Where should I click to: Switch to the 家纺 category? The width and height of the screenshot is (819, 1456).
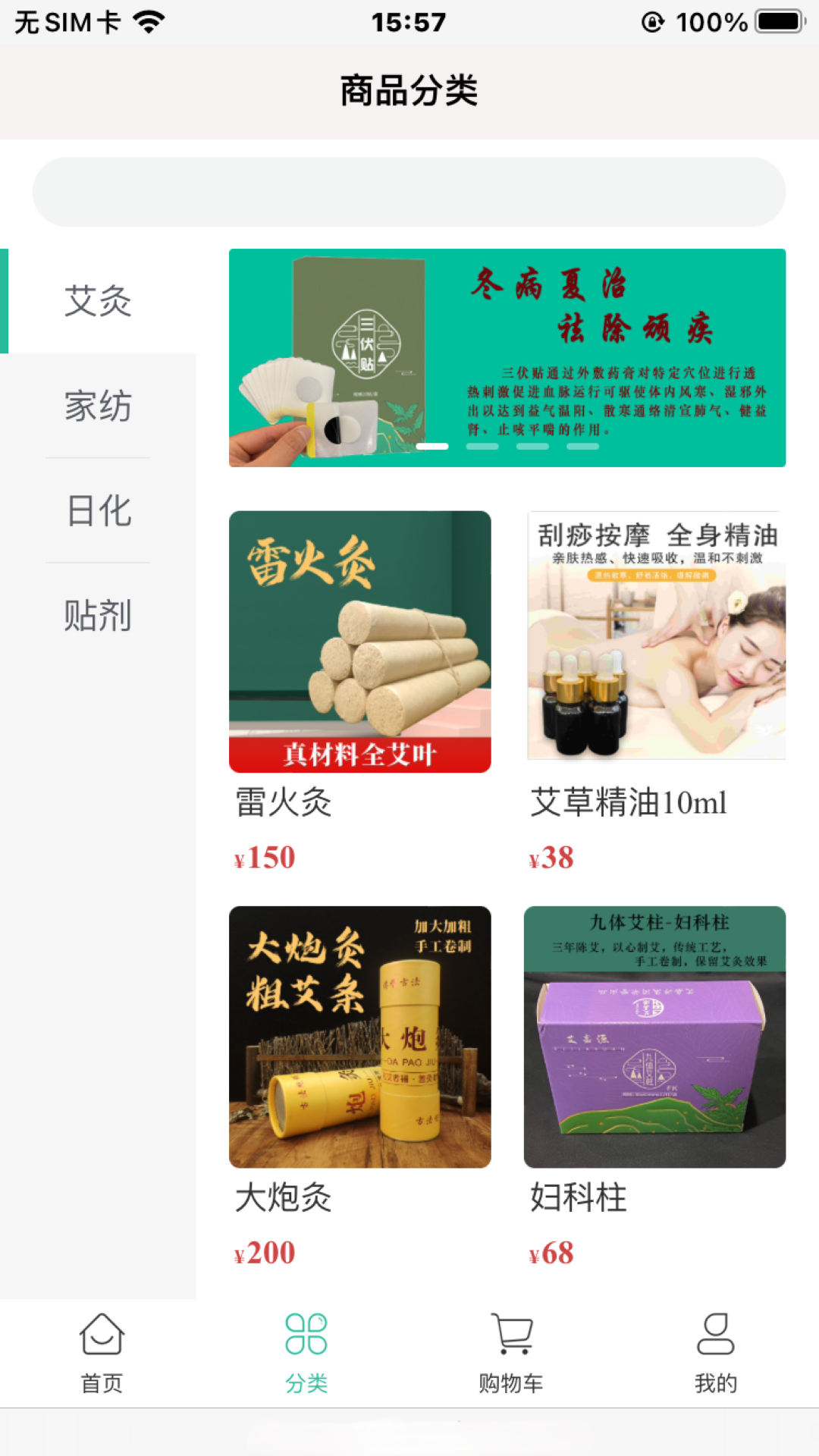pos(99,406)
